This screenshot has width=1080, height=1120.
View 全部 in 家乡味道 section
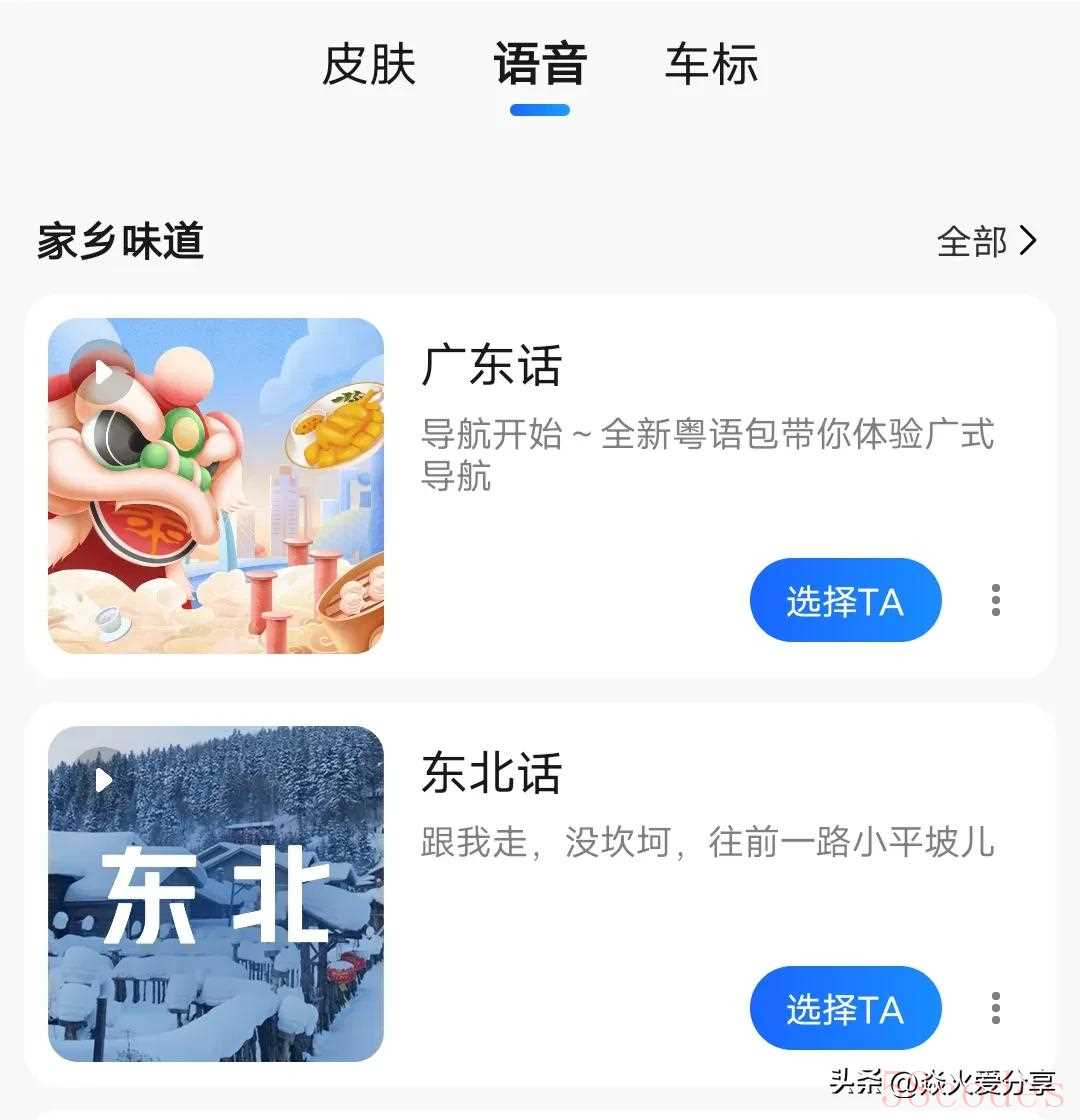pos(986,241)
